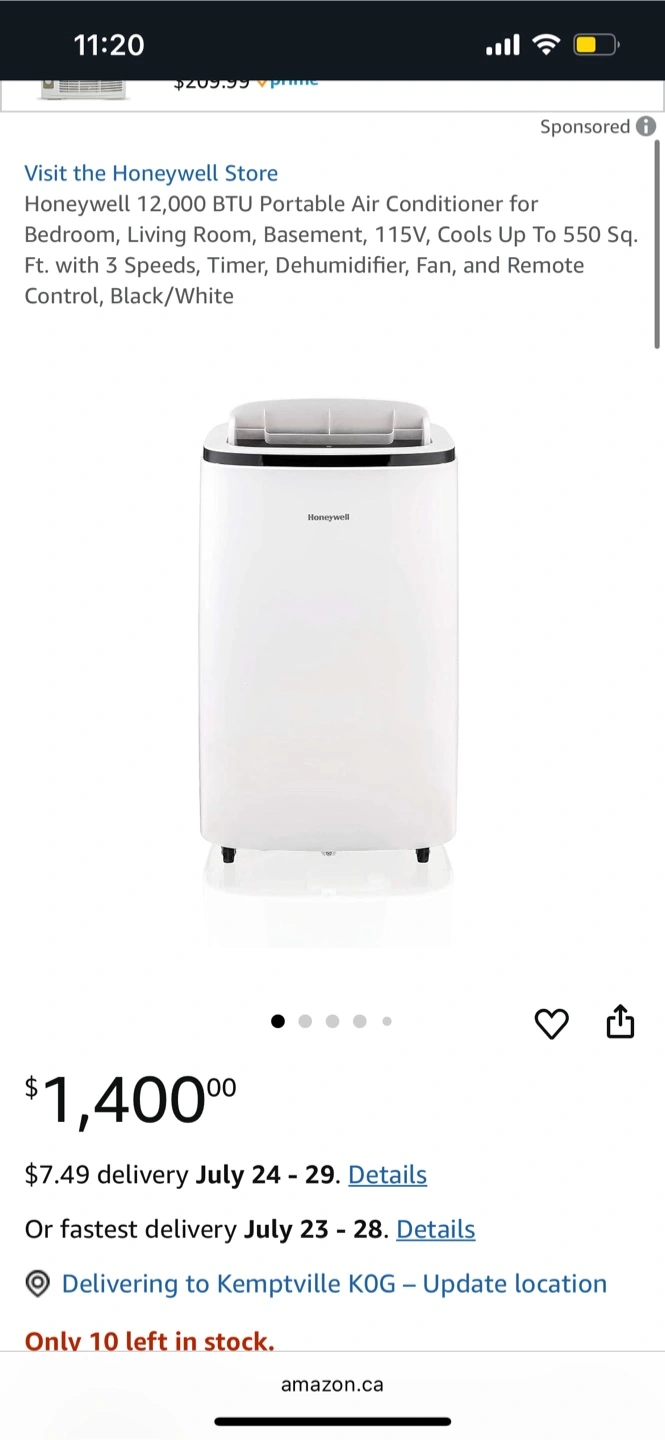This screenshot has height=1440, width=665.
Task: Share this product listing
Action: tap(620, 1021)
